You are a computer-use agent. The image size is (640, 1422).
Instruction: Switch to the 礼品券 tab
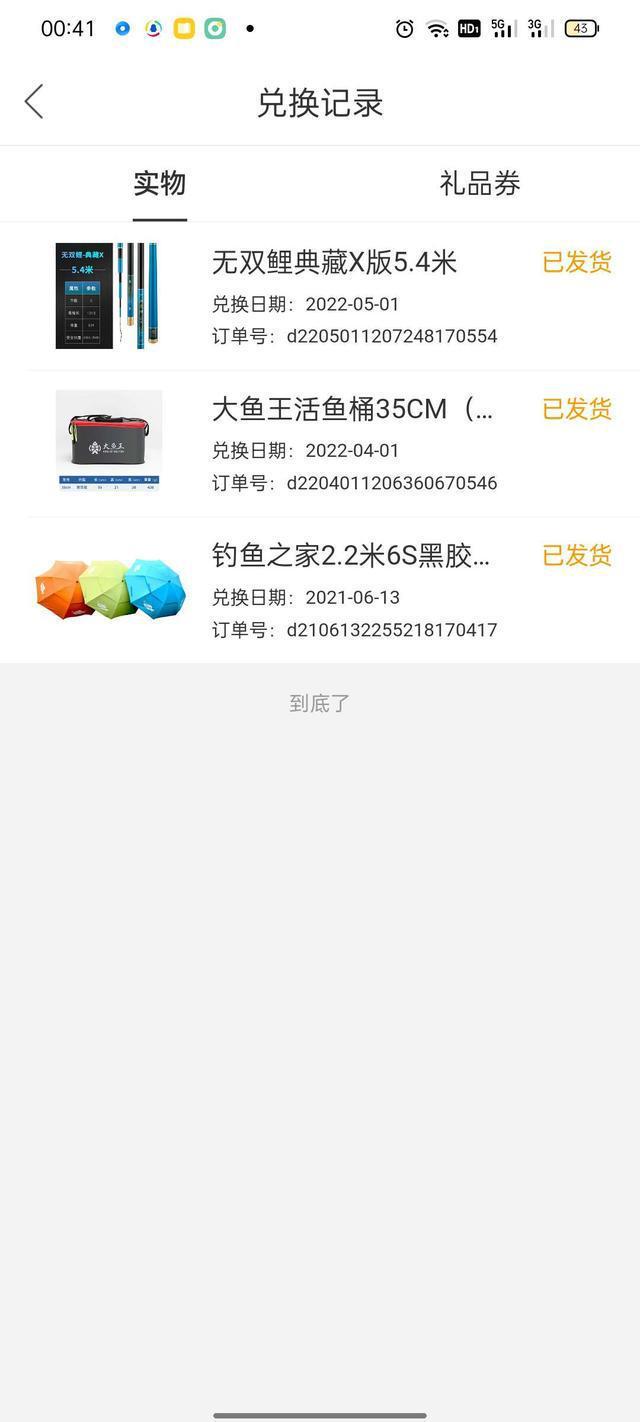(480, 184)
